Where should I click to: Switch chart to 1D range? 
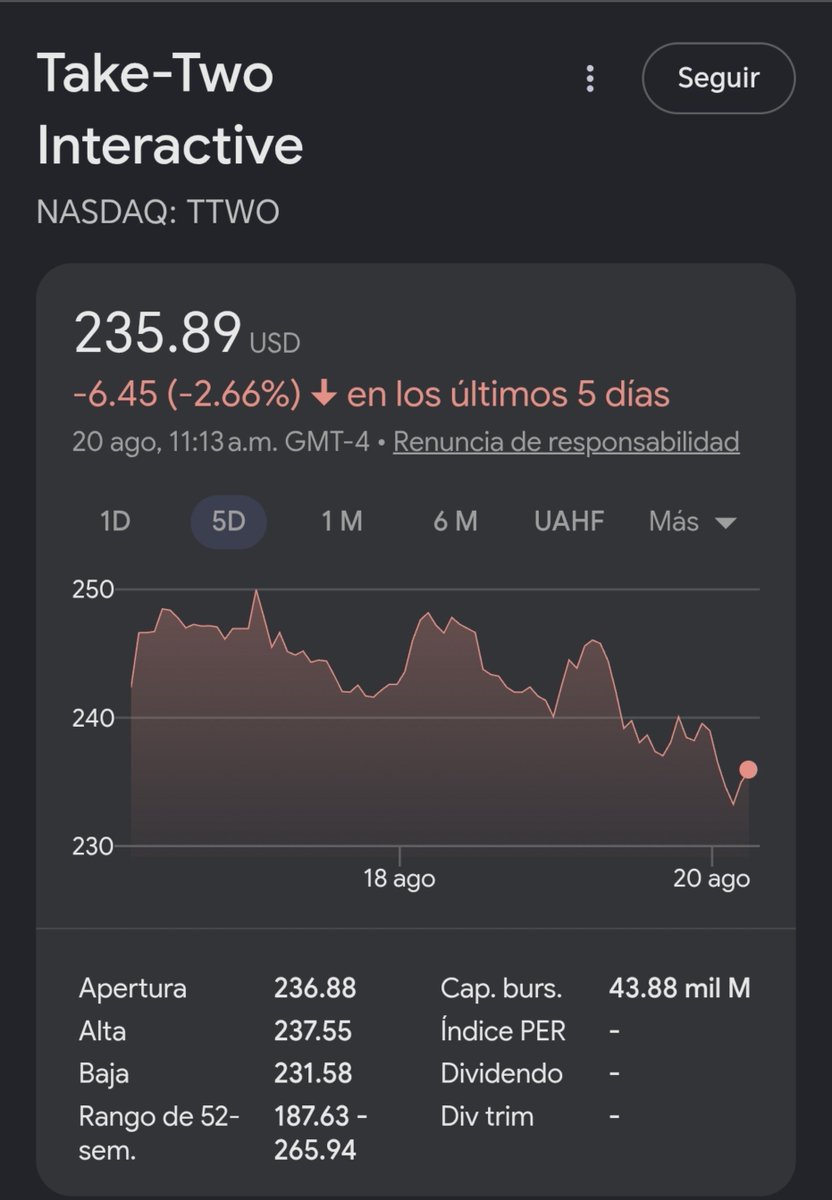click(x=115, y=521)
